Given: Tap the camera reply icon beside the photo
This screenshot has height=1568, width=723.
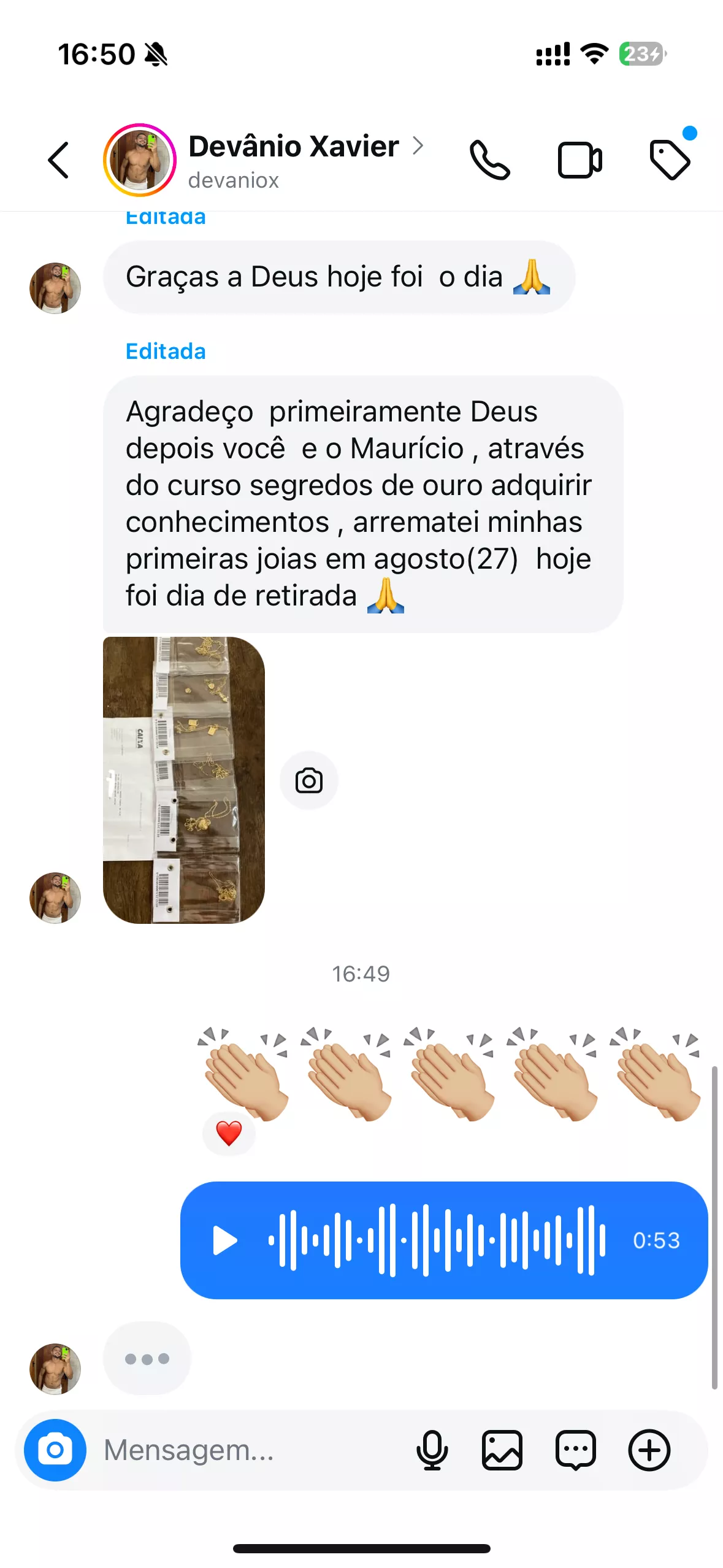Looking at the screenshot, I should (309, 781).
